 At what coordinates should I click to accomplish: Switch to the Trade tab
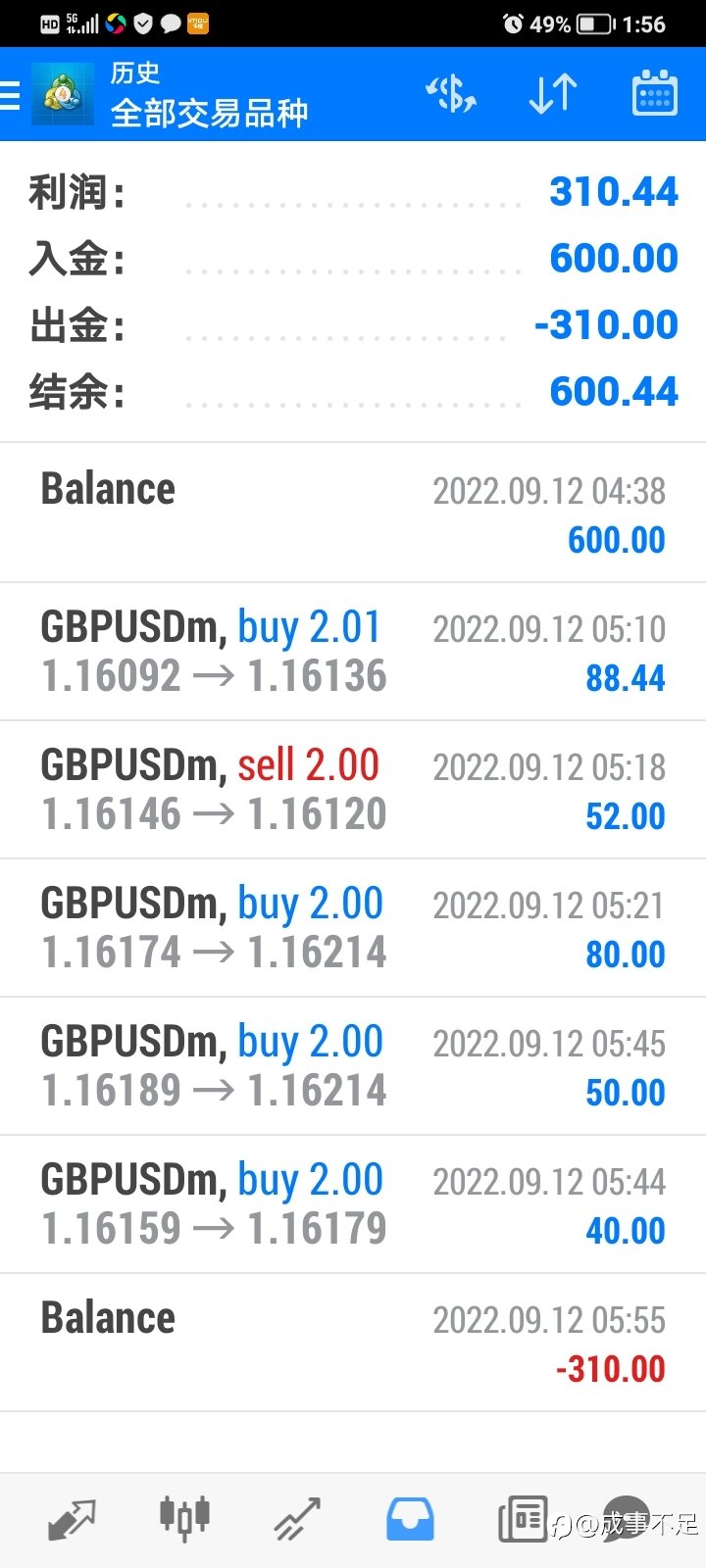click(x=297, y=1520)
